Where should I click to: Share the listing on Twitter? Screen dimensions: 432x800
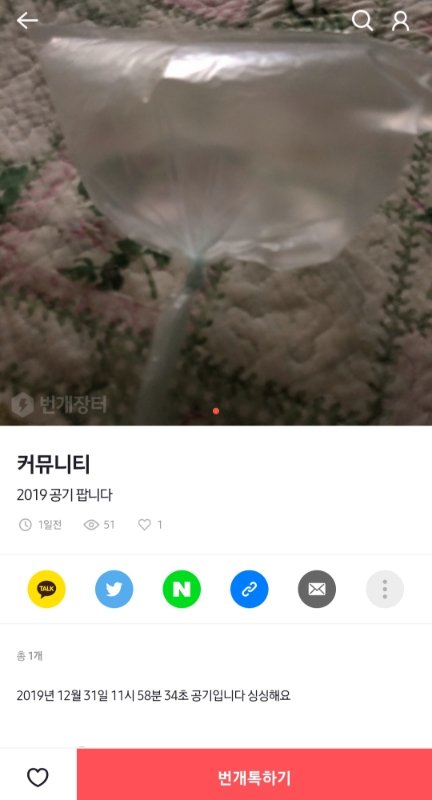click(114, 589)
